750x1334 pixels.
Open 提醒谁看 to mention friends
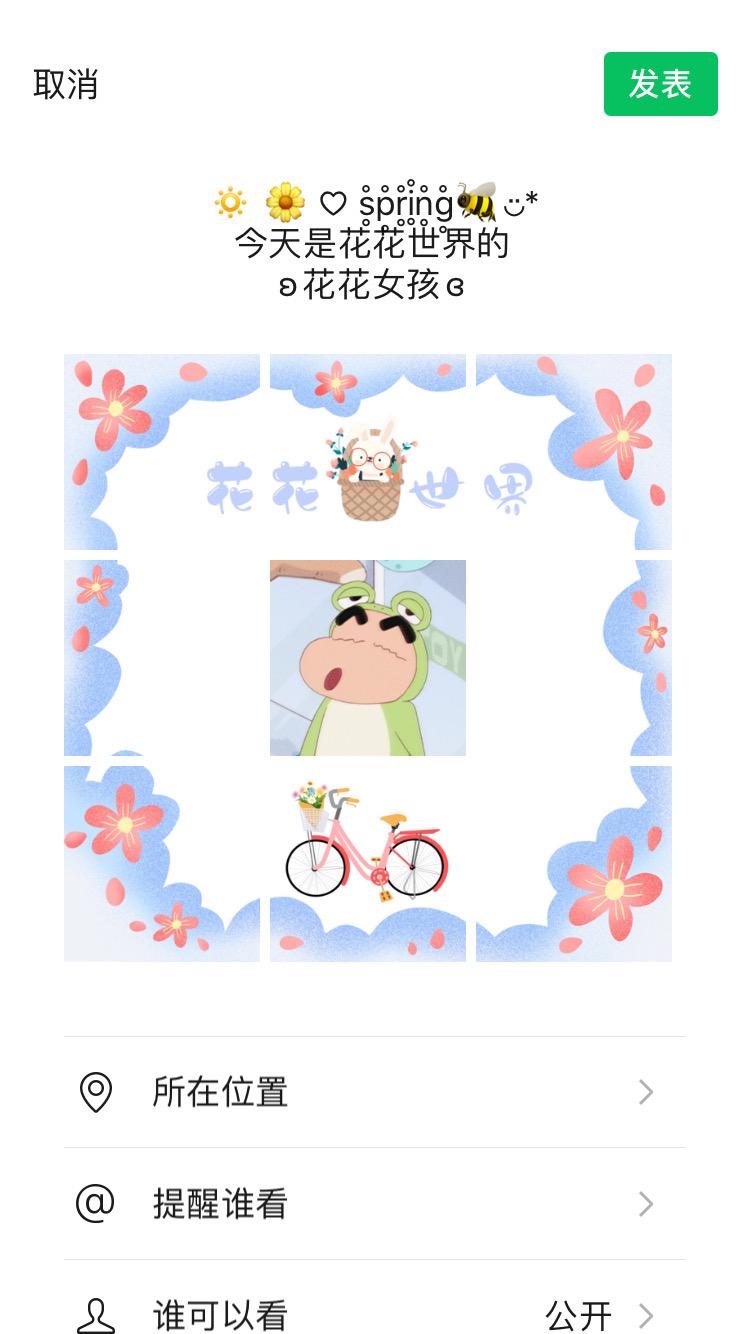point(374,1204)
